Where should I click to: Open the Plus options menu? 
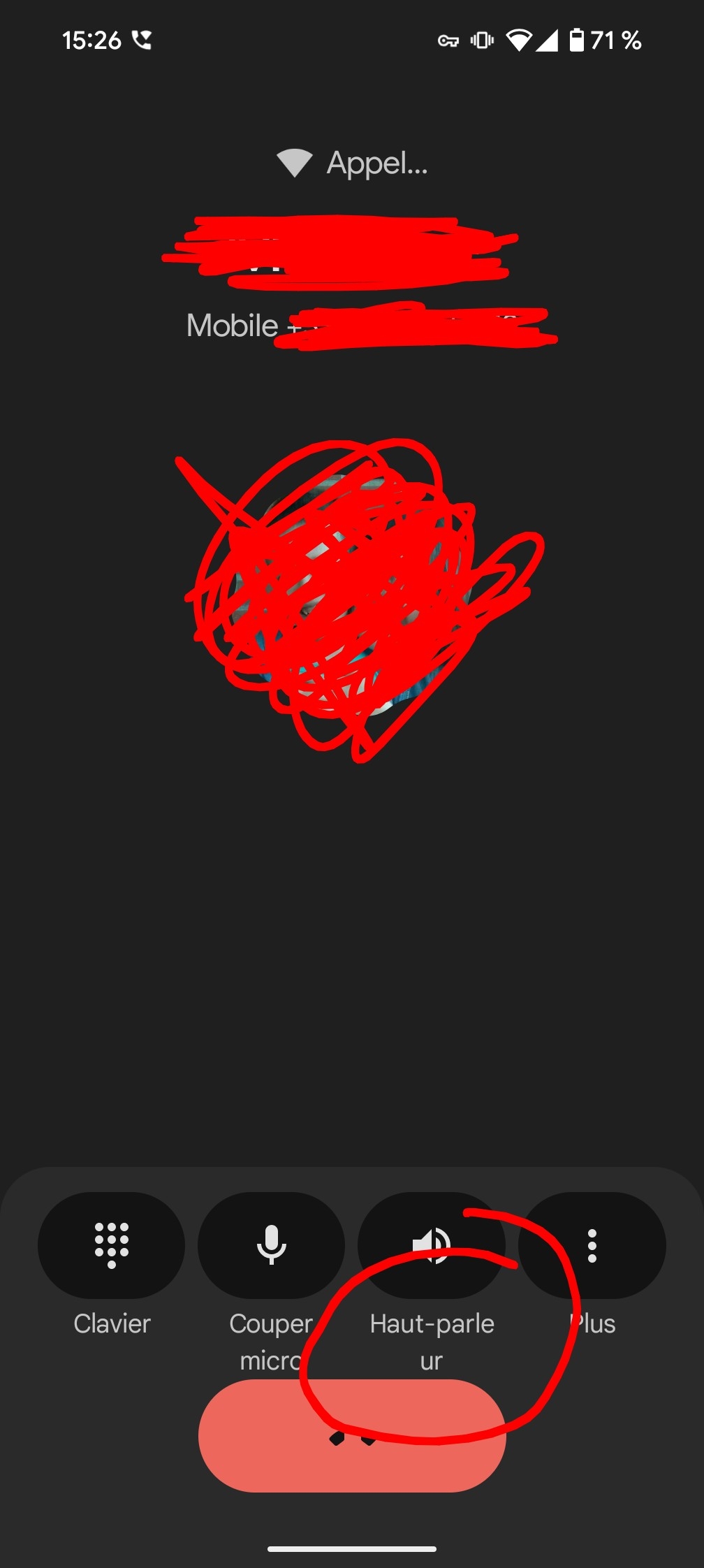pyautogui.click(x=592, y=1245)
